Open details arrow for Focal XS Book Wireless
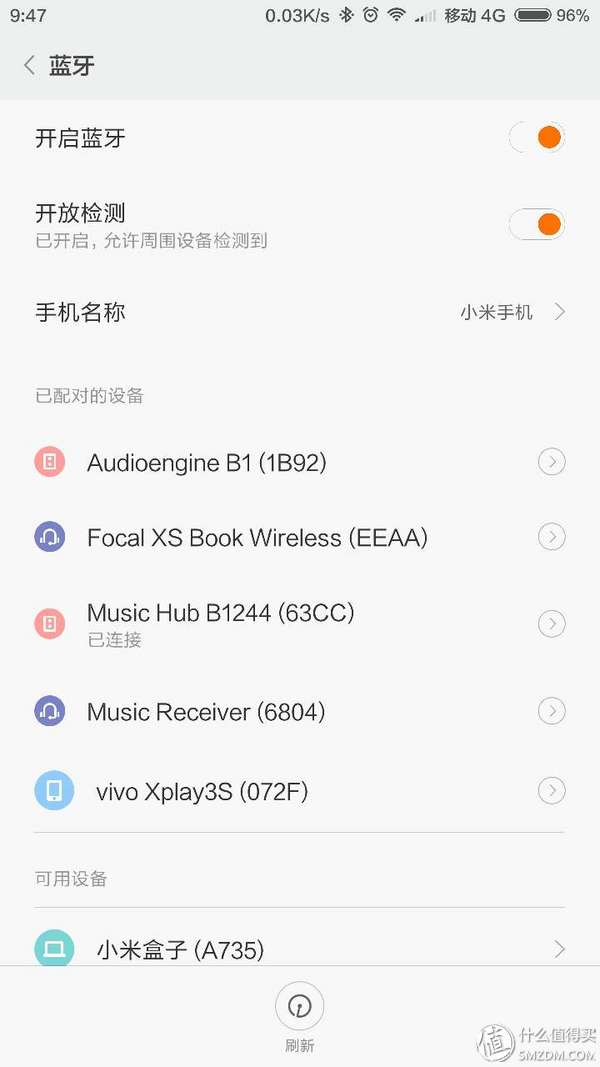This screenshot has height=1067, width=600. [x=552, y=538]
